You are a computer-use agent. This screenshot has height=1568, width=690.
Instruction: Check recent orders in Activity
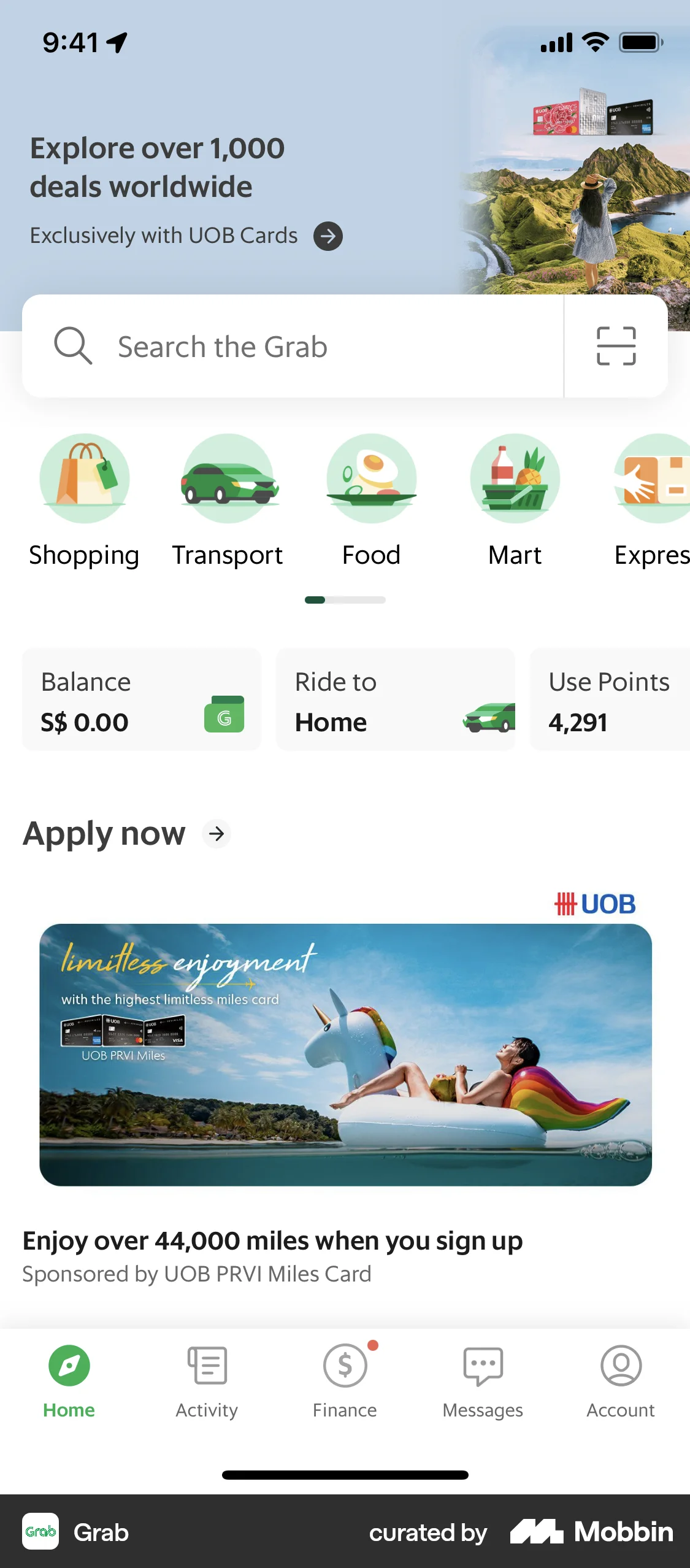click(206, 1380)
